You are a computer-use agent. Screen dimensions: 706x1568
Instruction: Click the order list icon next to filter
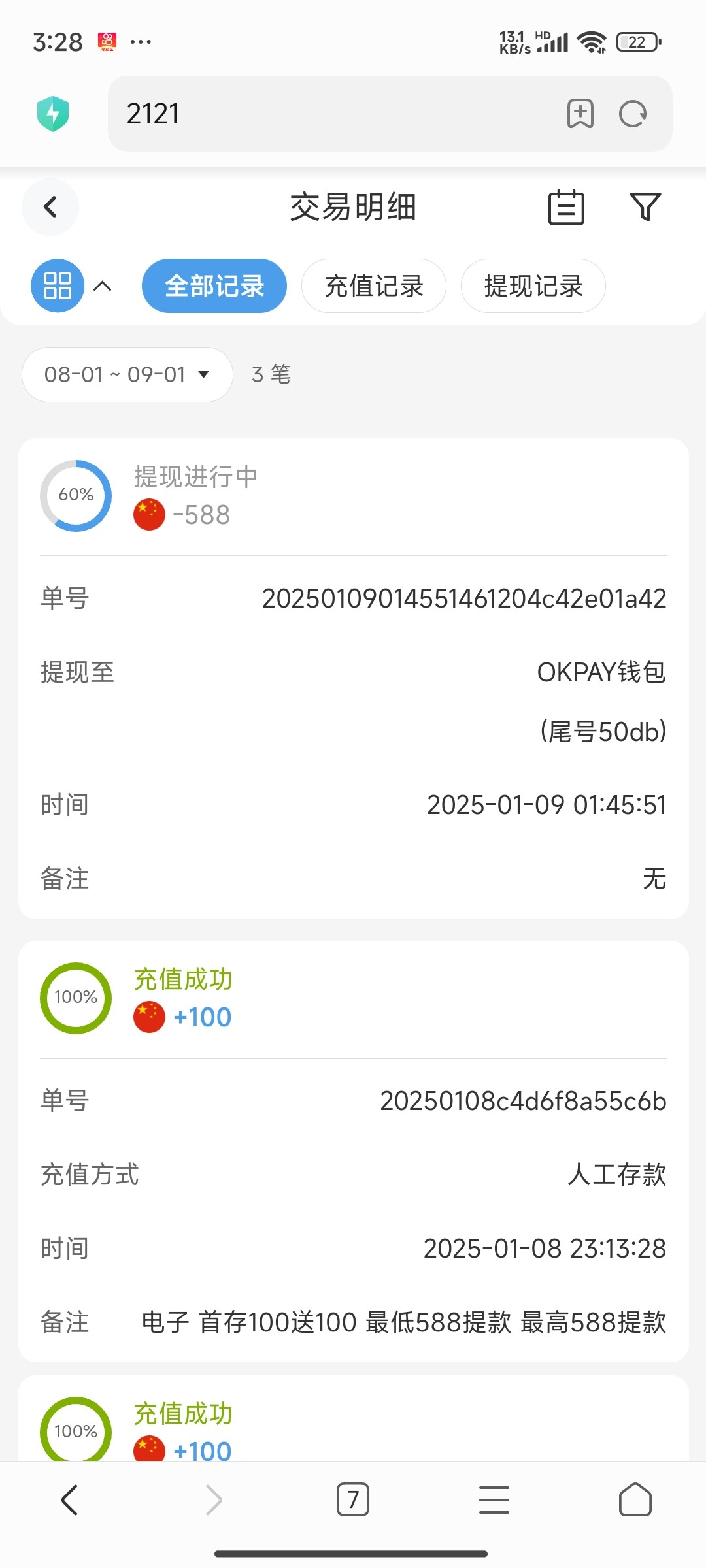pyautogui.click(x=566, y=208)
